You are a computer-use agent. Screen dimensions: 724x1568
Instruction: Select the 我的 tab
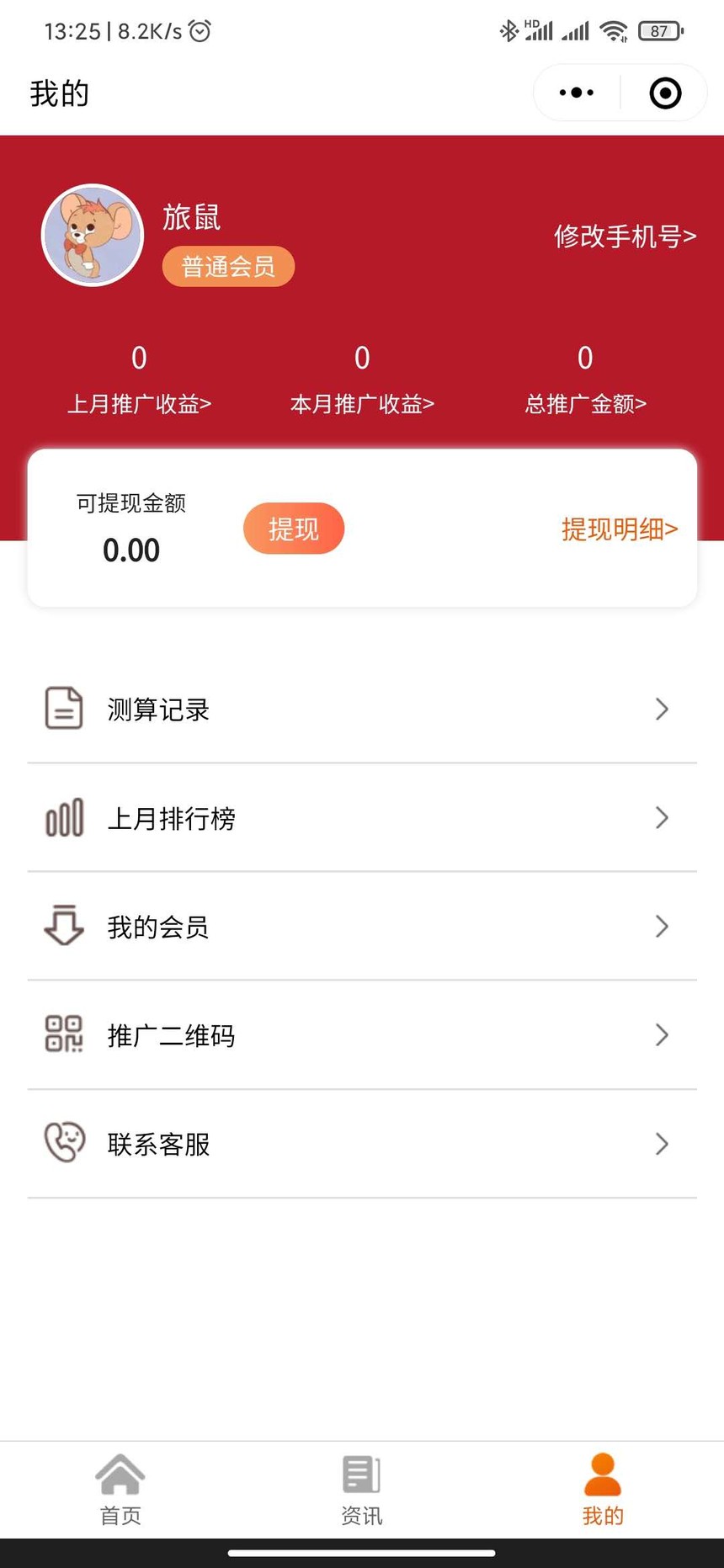point(603,1490)
